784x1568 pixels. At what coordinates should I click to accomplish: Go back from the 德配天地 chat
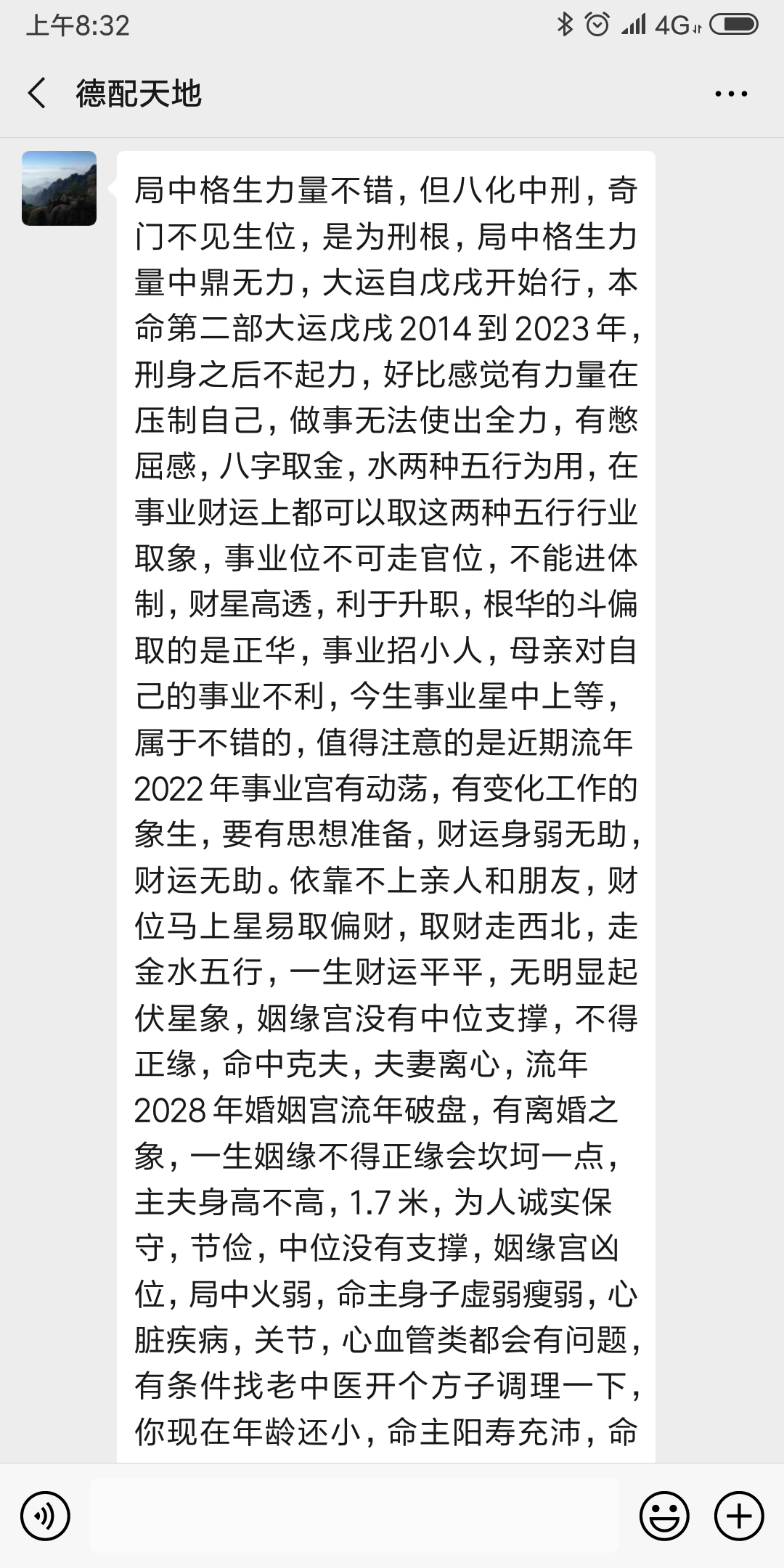(36, 94)
